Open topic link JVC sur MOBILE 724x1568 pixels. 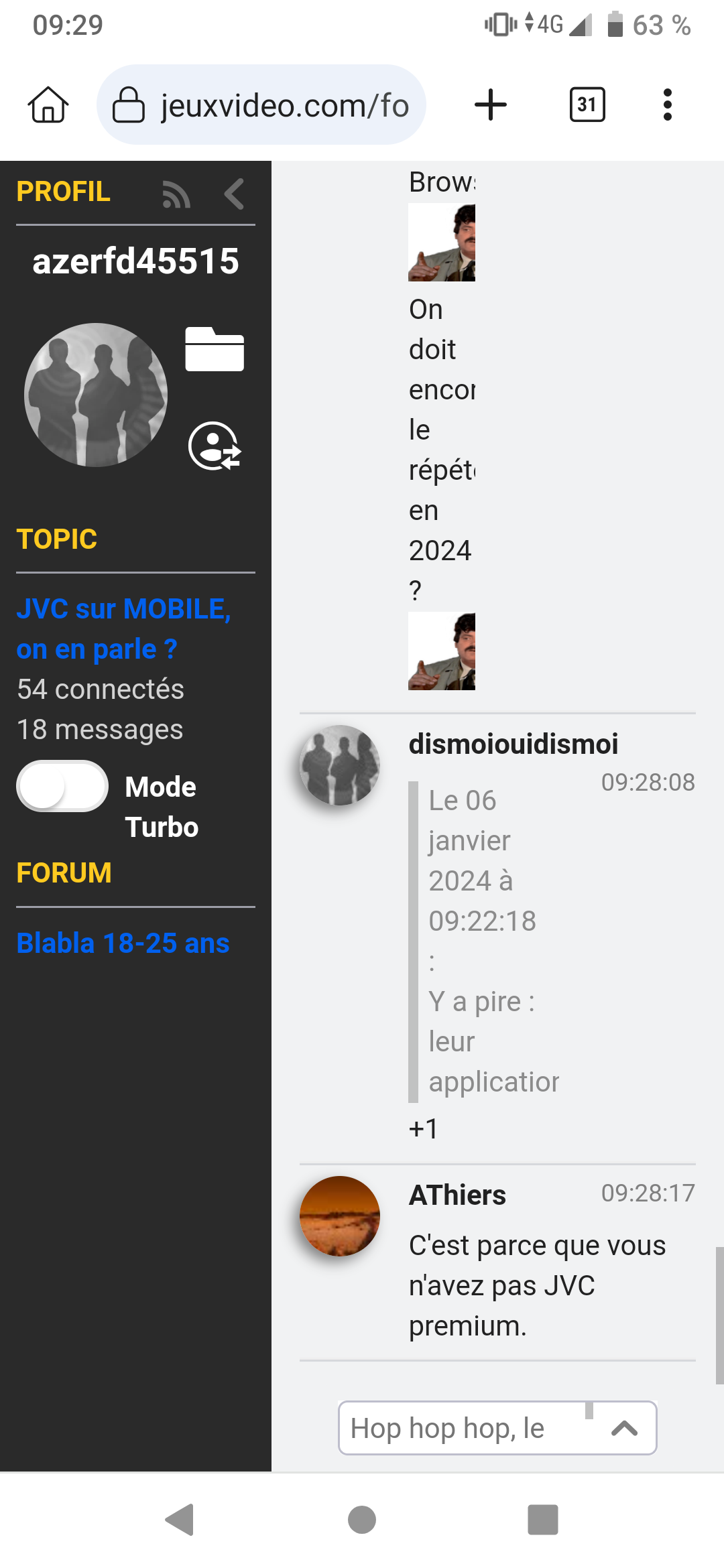coord(124,629)
